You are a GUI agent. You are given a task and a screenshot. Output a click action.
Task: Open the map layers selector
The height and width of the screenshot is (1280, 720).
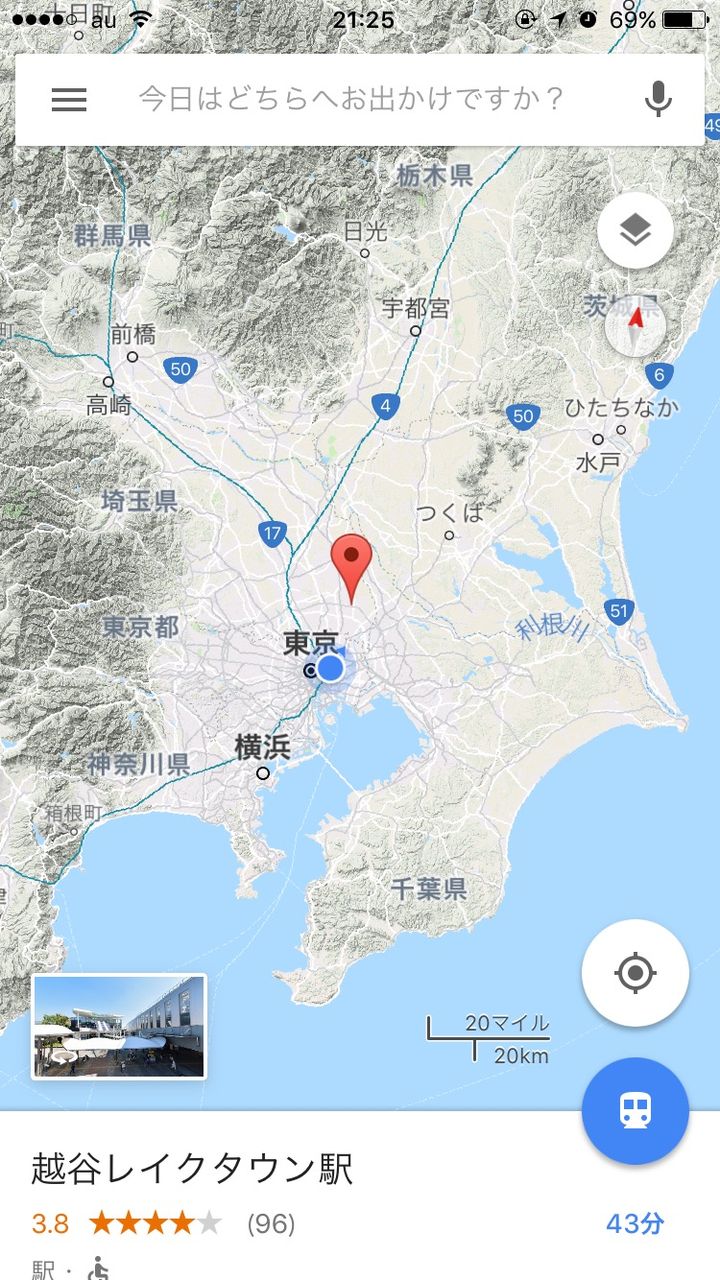click(x=635, y=231)
